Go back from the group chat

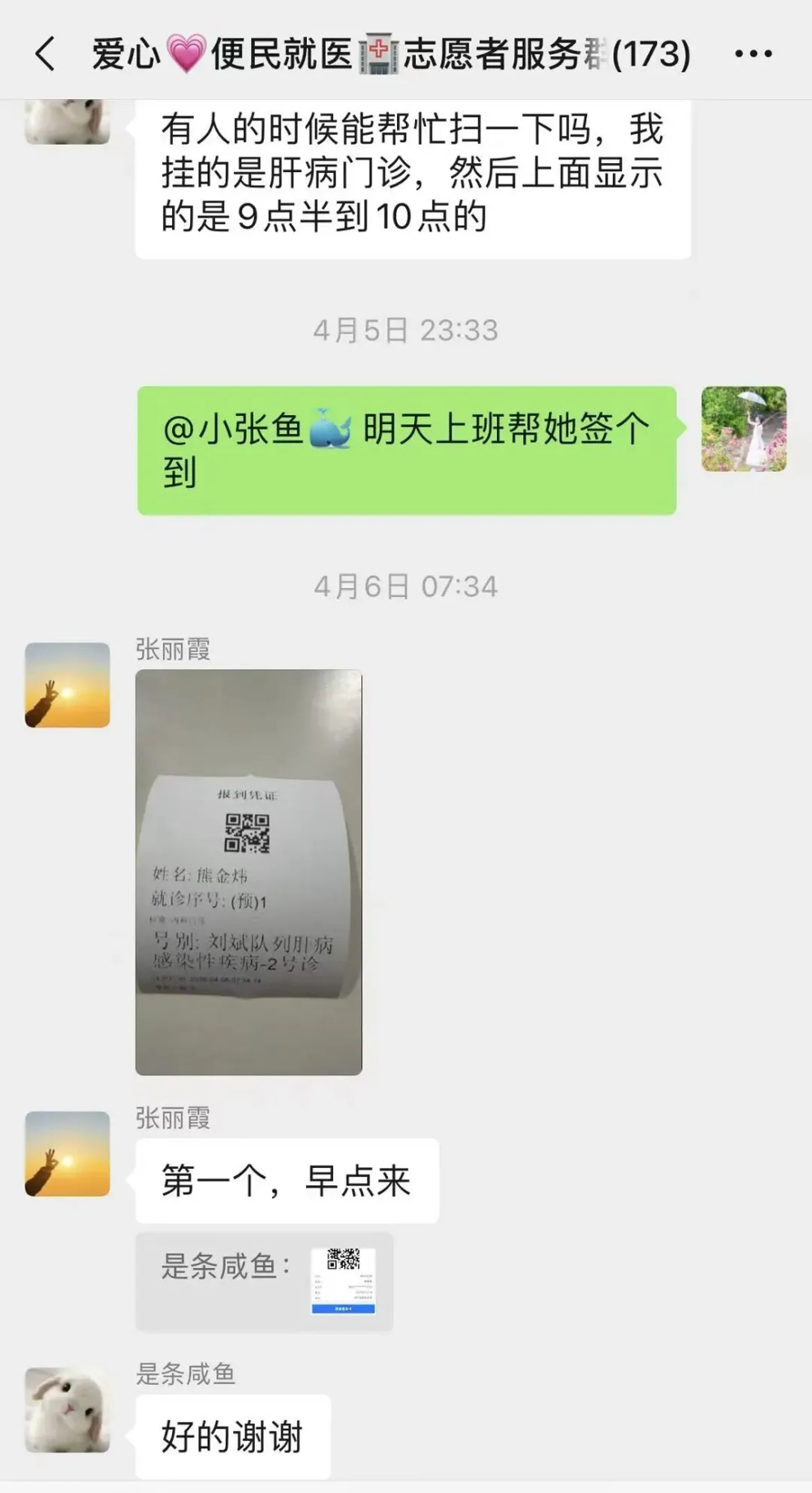tap(46, 54)
